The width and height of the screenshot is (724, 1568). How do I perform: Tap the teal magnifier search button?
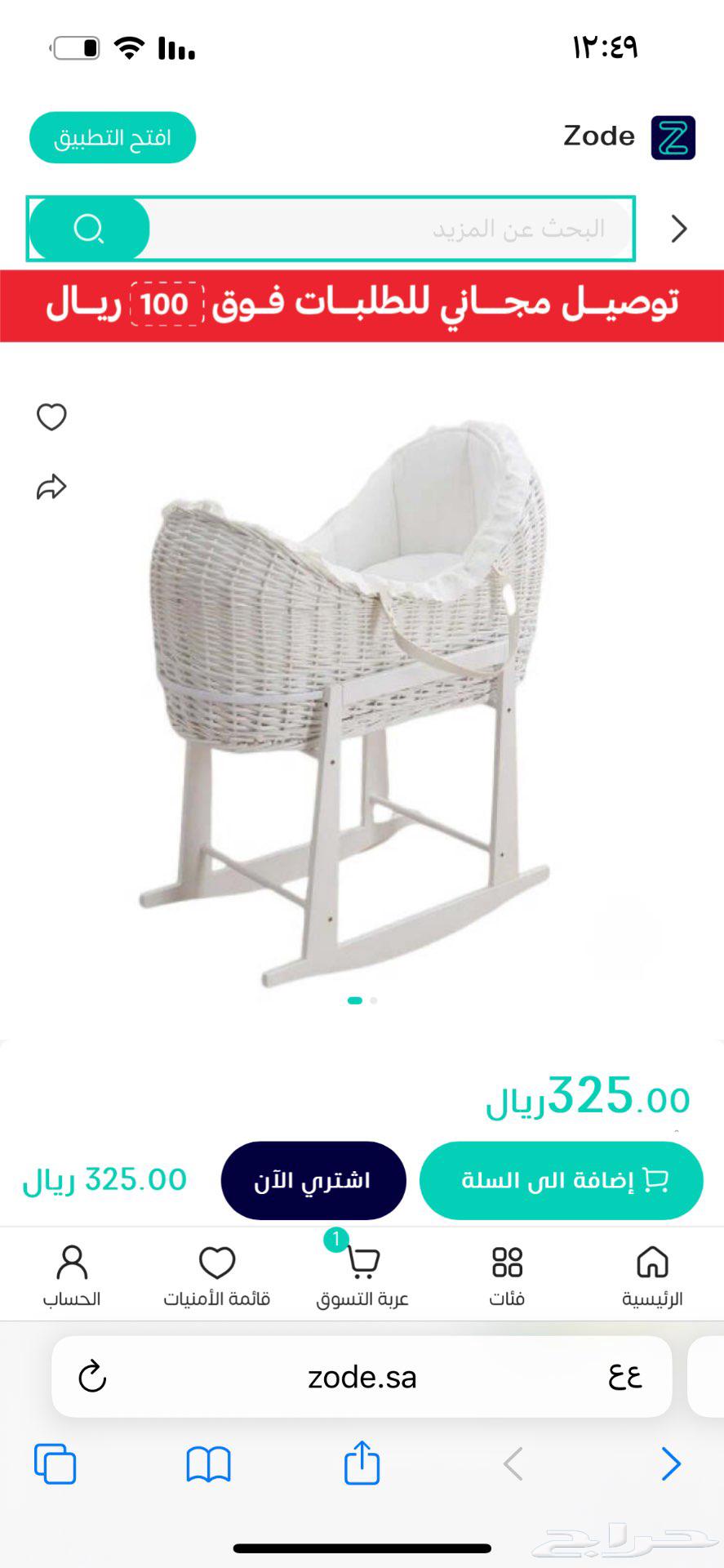pyautogui.click(x=89, y=229)
